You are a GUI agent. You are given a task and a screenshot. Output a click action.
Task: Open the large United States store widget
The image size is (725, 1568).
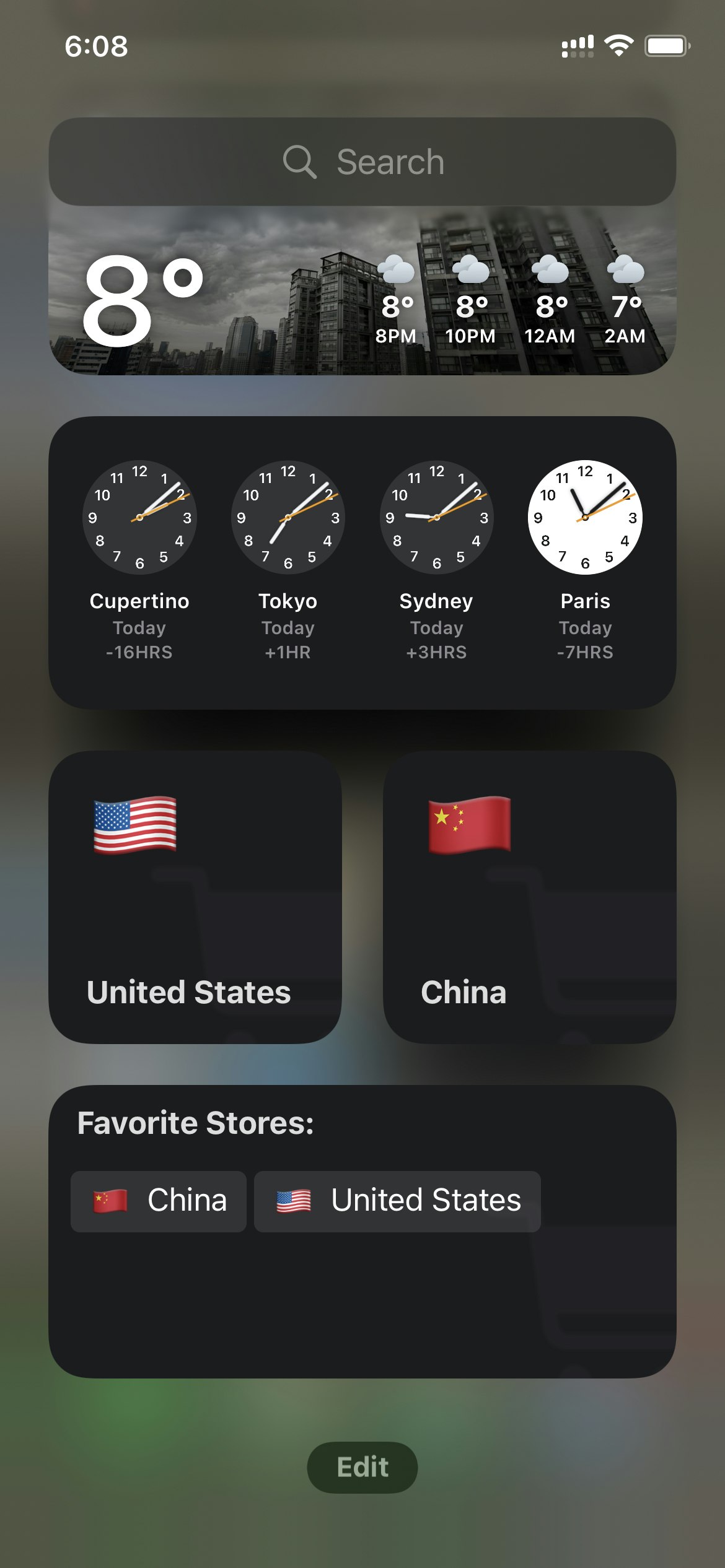[x=195, y=897]
